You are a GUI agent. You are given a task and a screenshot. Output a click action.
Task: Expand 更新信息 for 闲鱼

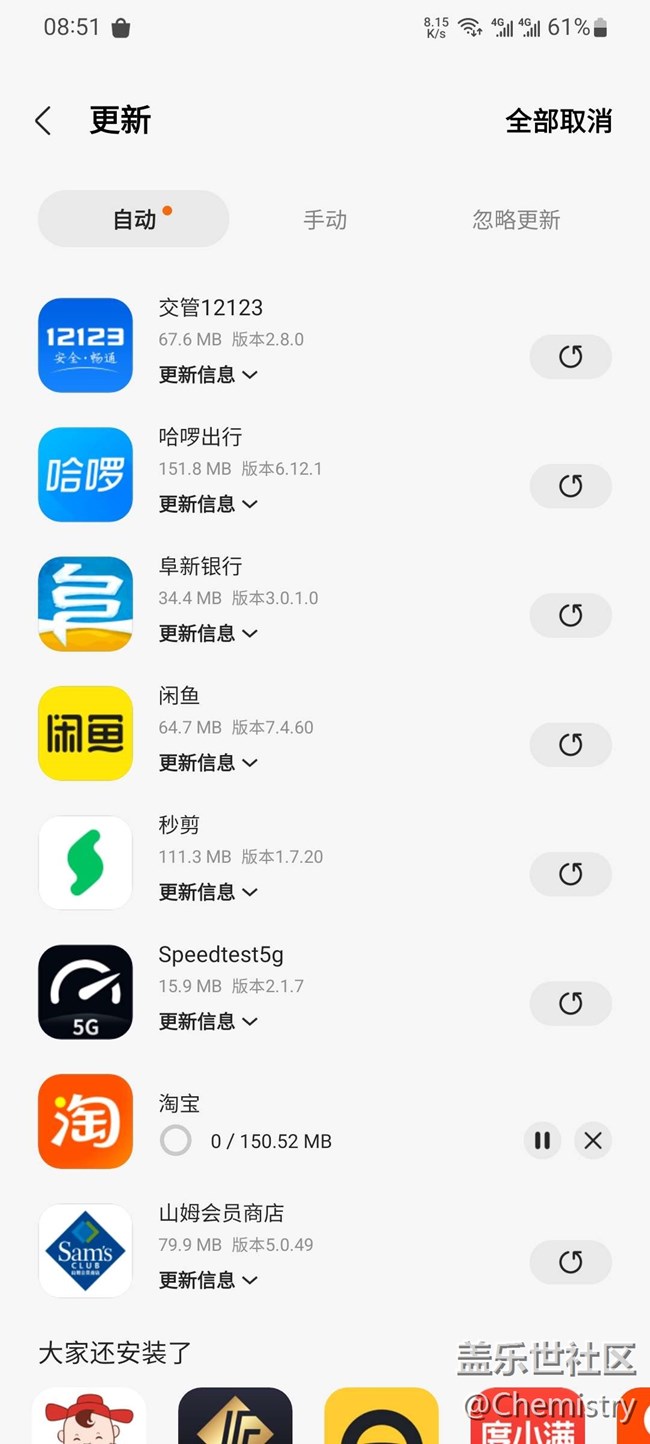tap(208, 762)
